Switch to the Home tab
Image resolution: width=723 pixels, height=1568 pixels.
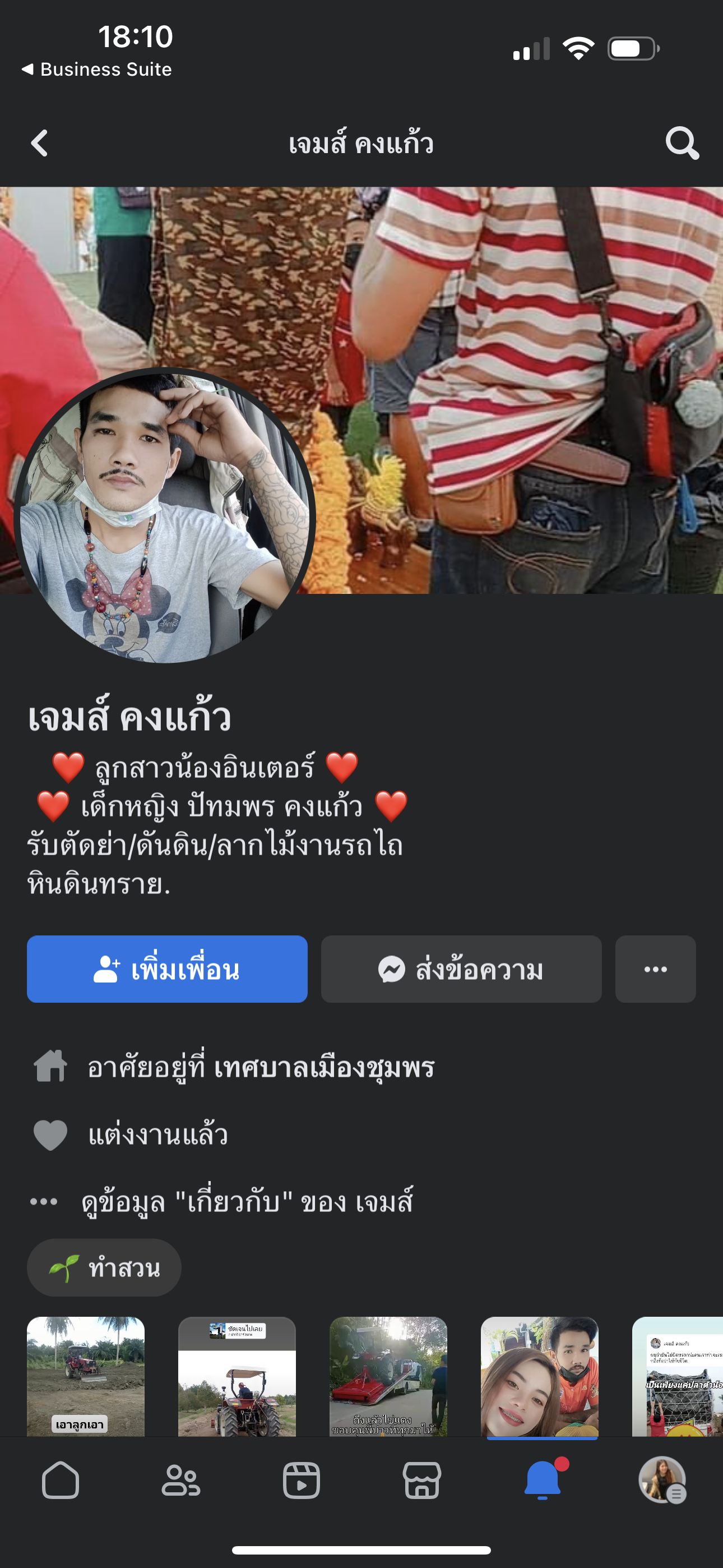click(61, 1481)
